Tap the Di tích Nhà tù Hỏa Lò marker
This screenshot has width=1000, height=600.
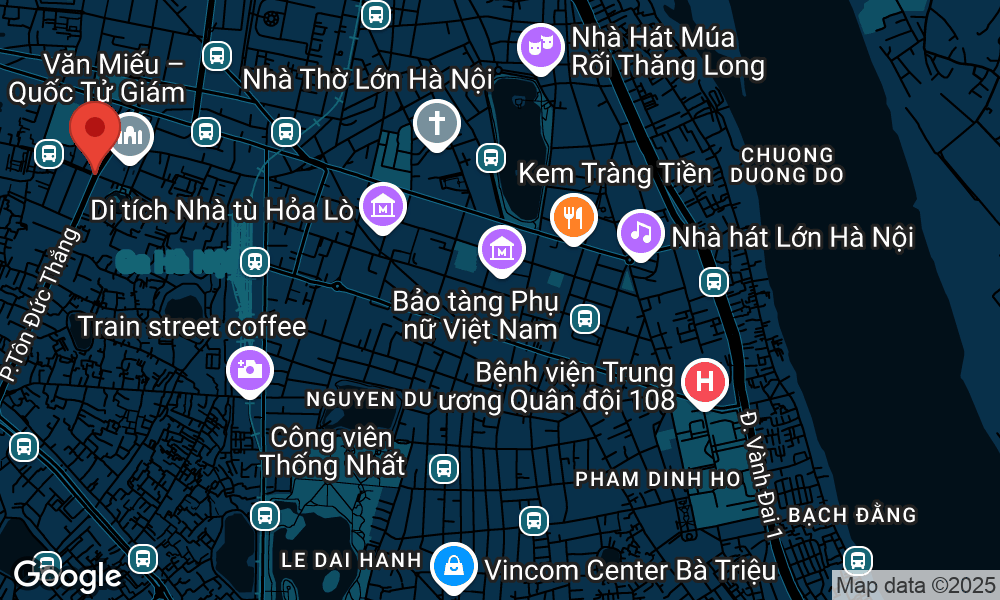click(384, 207)
